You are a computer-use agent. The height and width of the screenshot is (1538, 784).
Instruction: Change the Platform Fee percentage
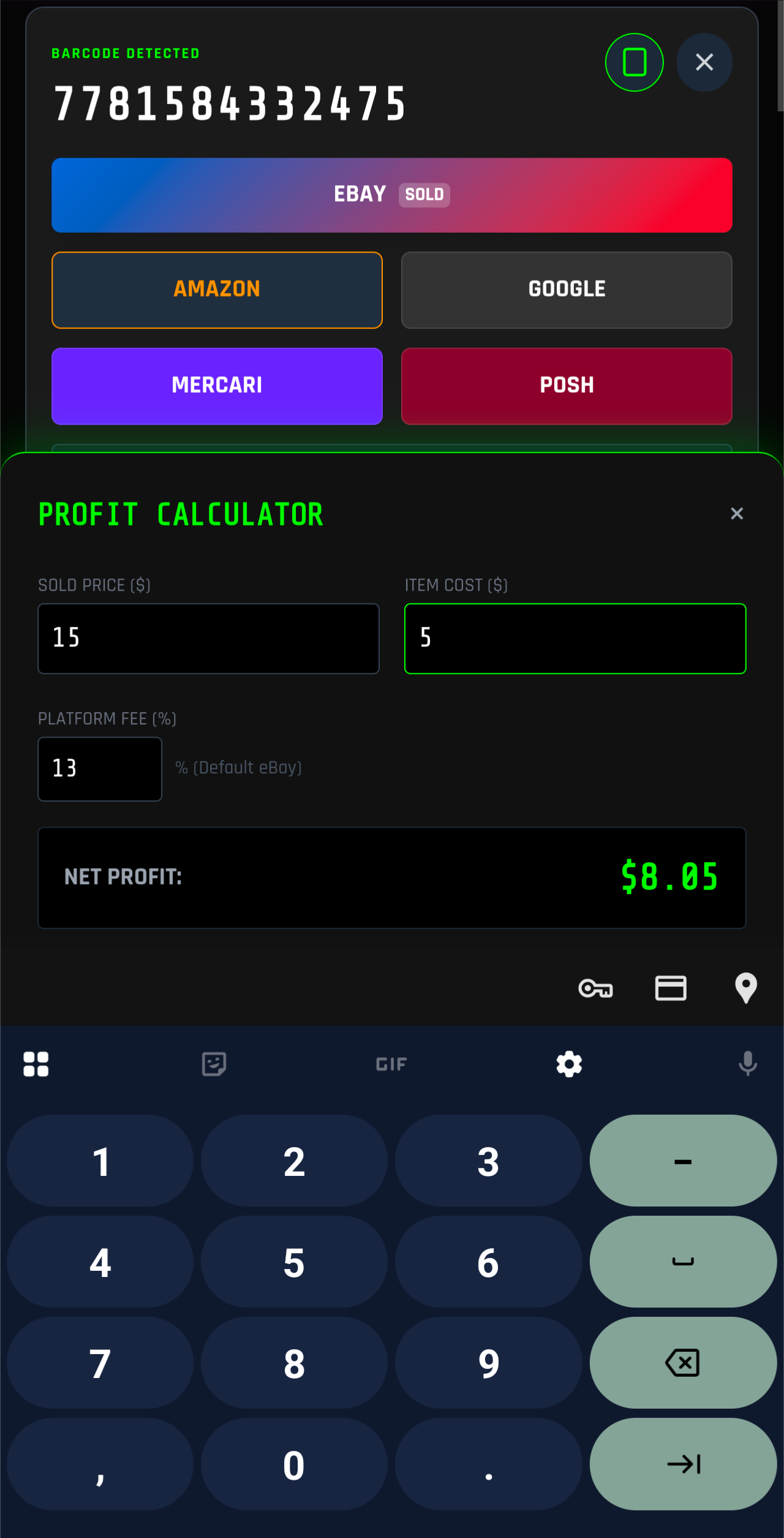pos(99,769)
